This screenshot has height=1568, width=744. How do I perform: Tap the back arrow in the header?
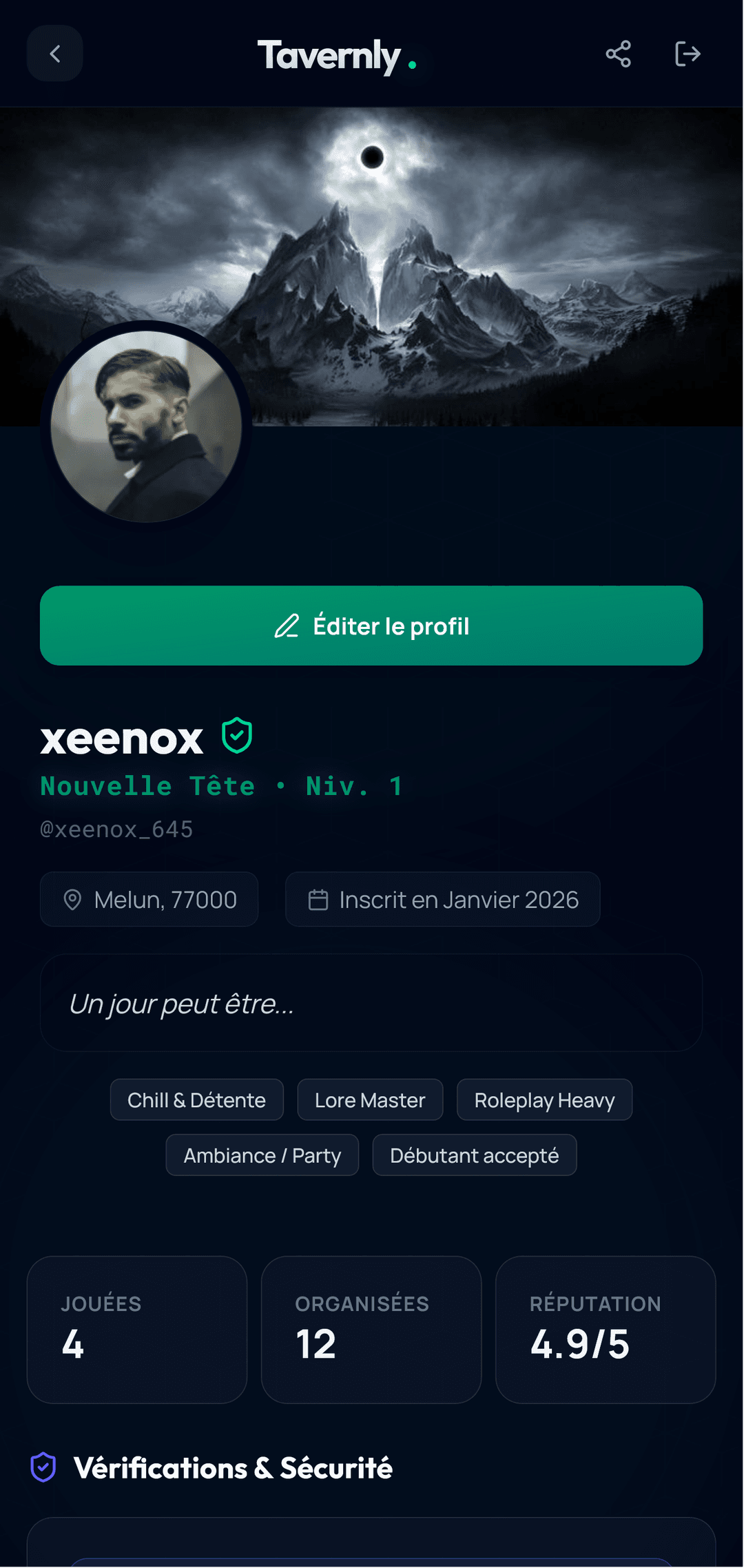54,53
